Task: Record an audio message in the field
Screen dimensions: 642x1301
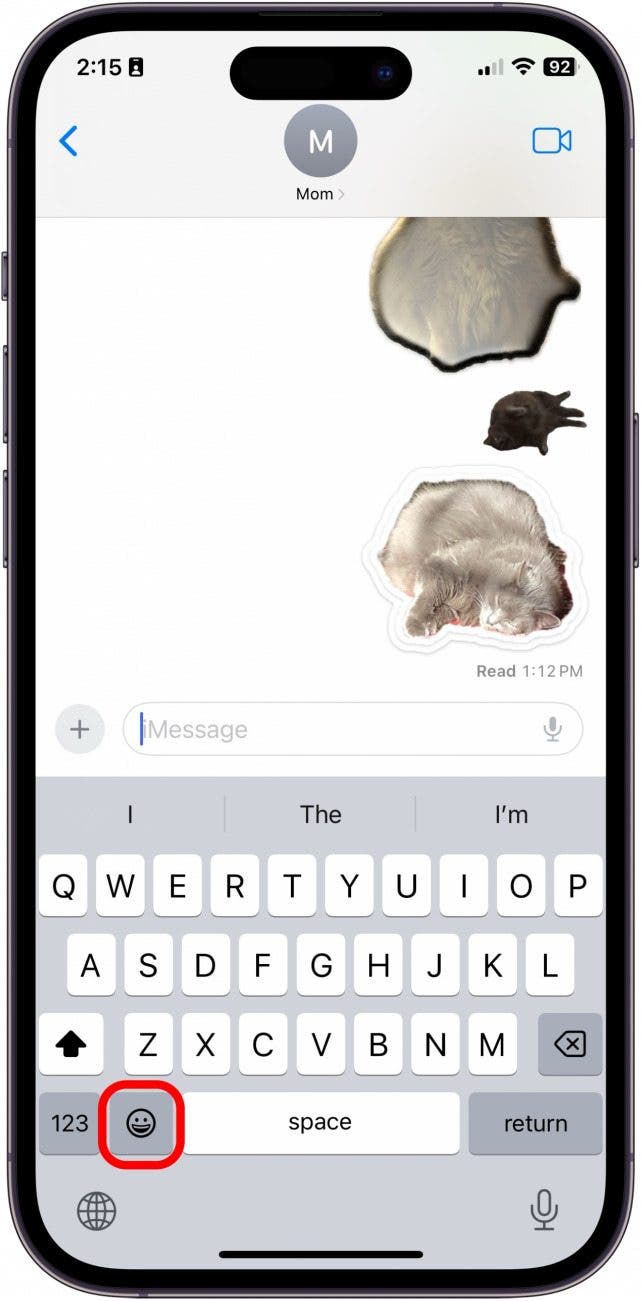Action: [553, 729]
